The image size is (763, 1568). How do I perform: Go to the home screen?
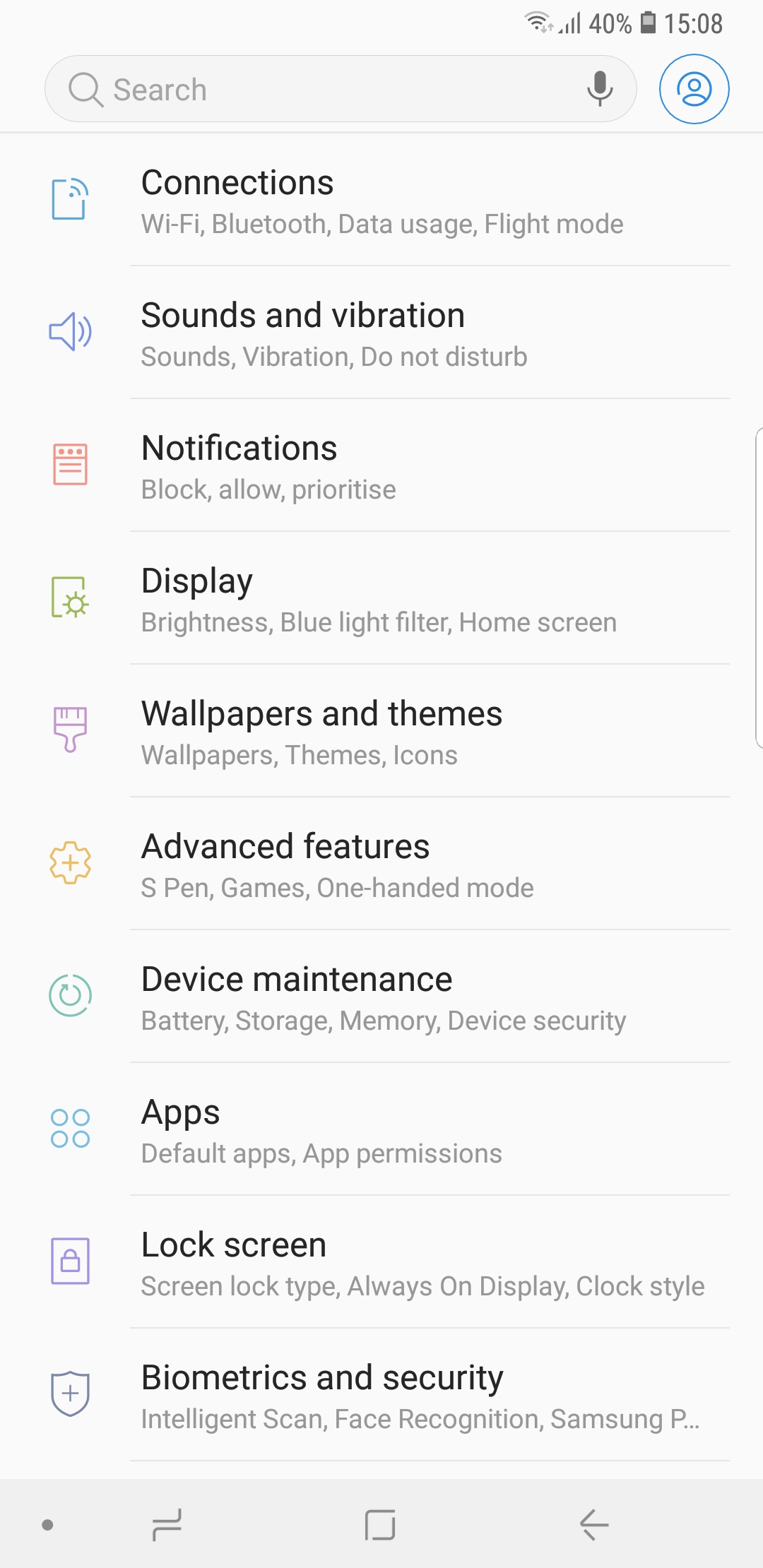point(380,1525)
